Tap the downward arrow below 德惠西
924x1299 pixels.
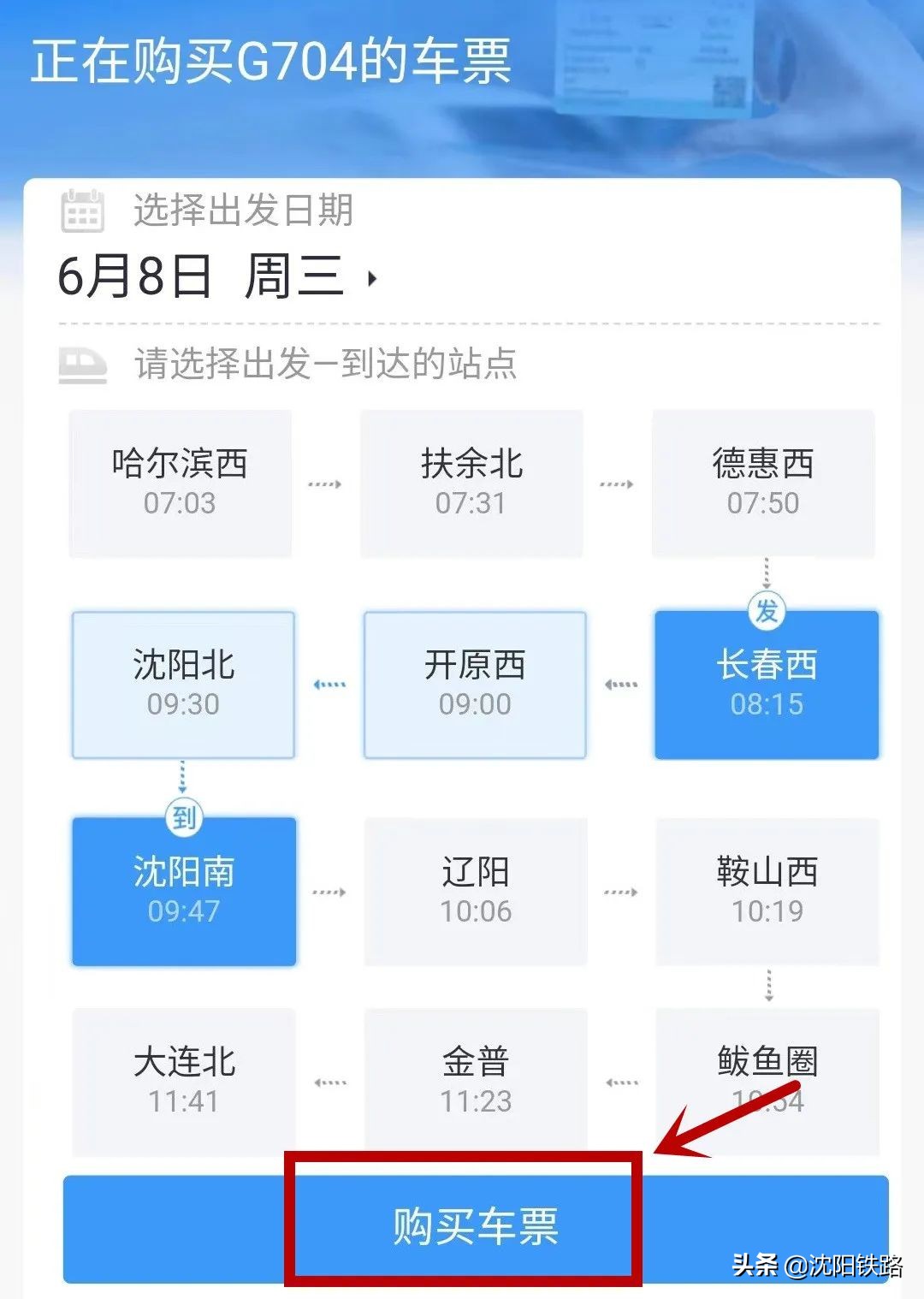(766, 571)
